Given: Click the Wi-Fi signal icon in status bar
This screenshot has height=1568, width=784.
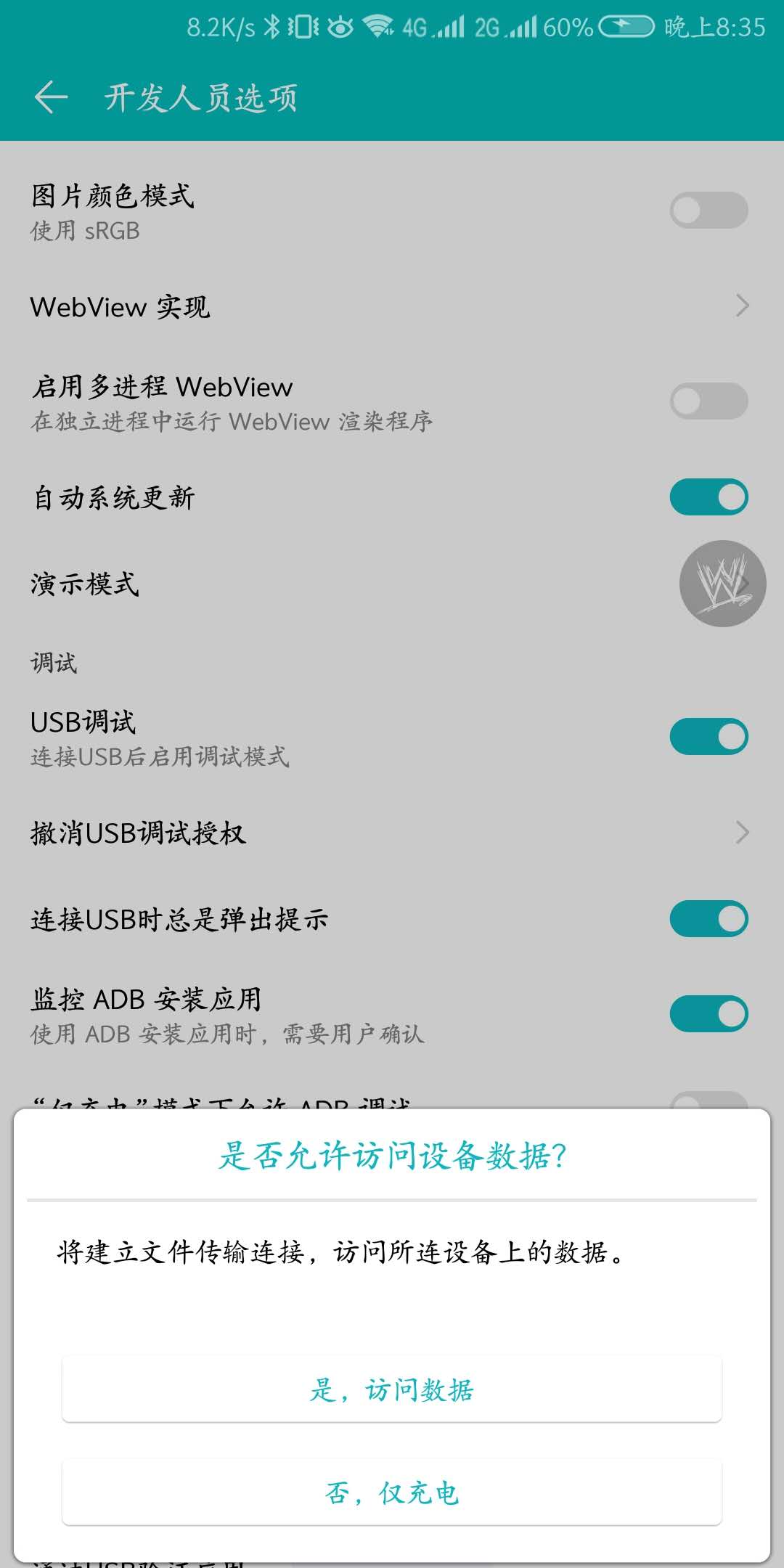Looking at the screenshot, I should pyautogui.click(x=378, y=24).
